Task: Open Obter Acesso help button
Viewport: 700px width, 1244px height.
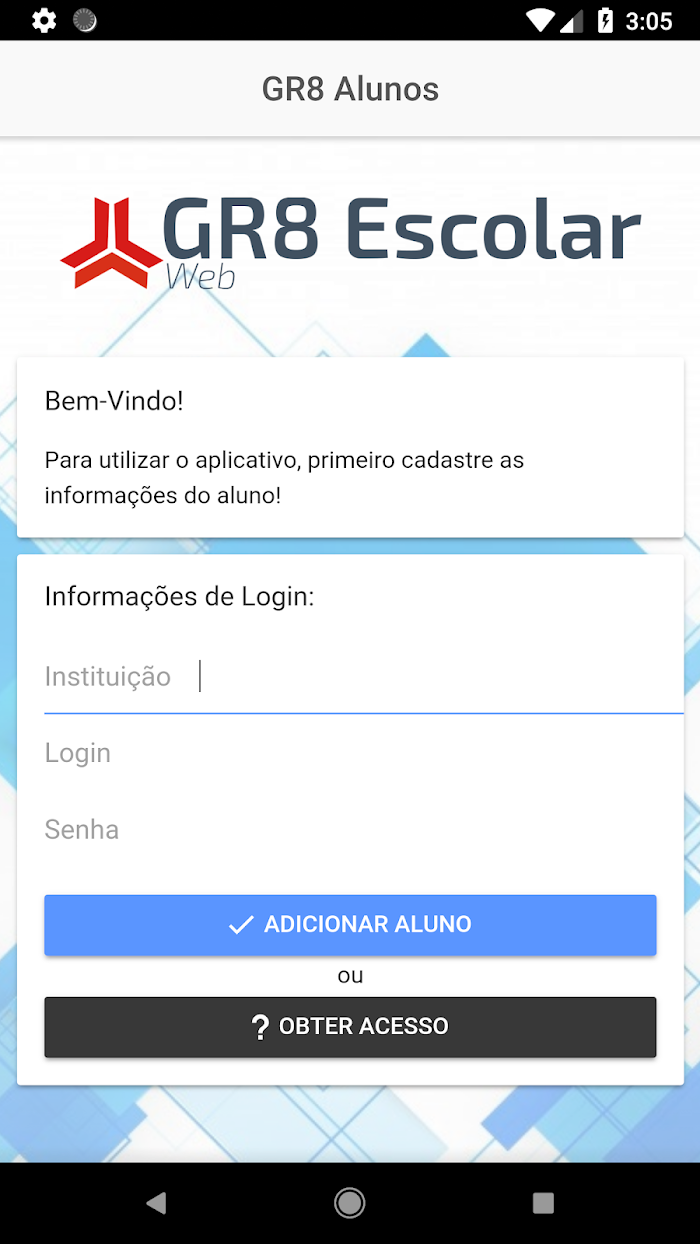Action: click(350, 1027)
